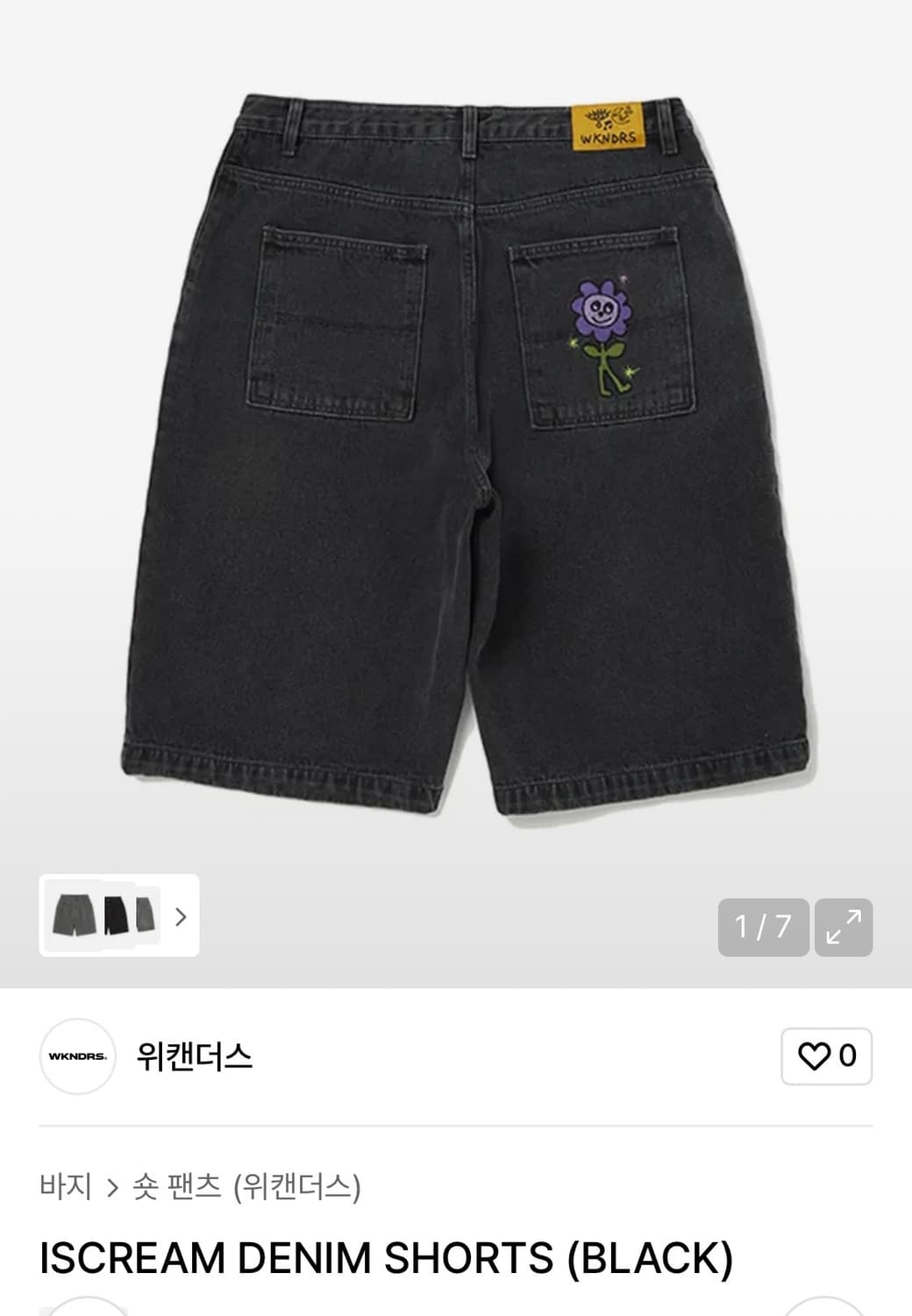The height and width of the screenshot is (1316, 912).
Task: Click the like counter showing 0
Action: pos(847,1057)
